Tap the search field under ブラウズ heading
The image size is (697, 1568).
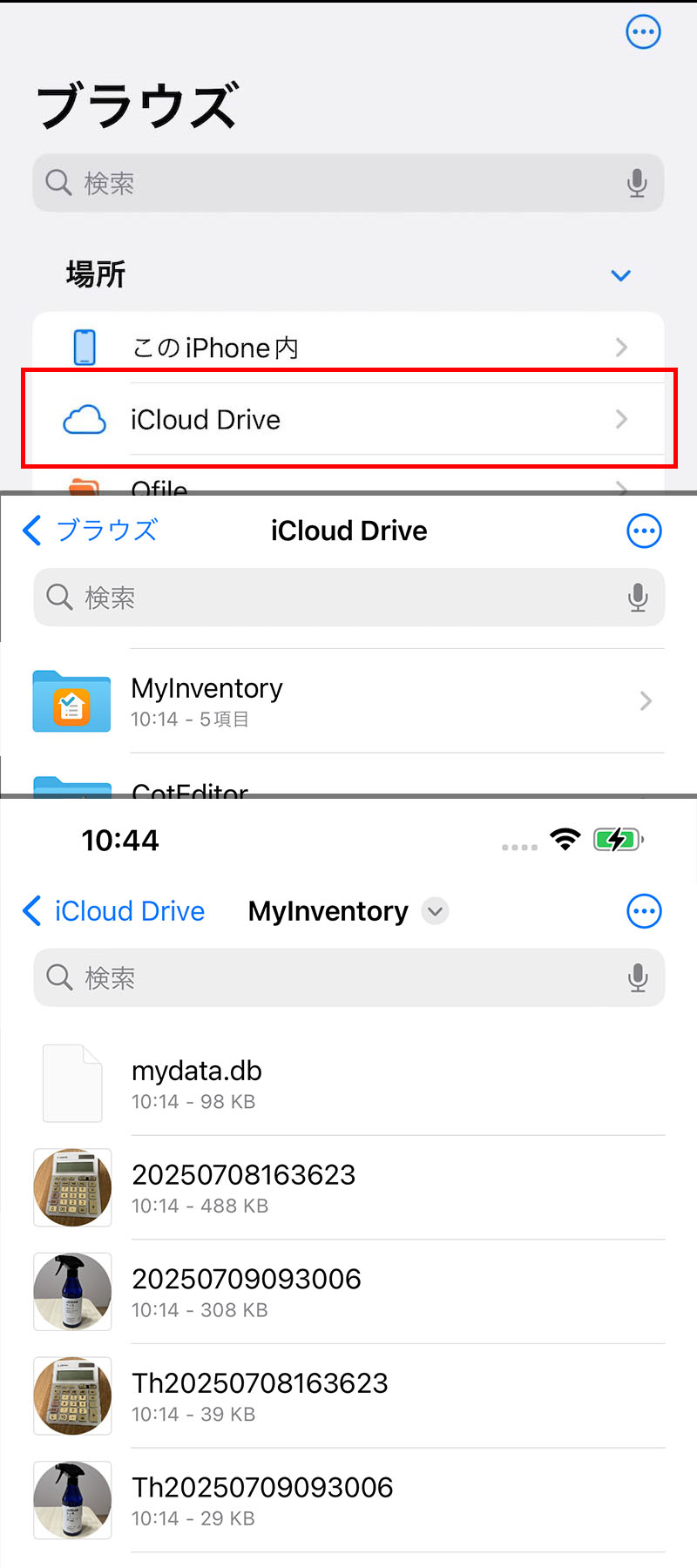[x=348, y=183]
